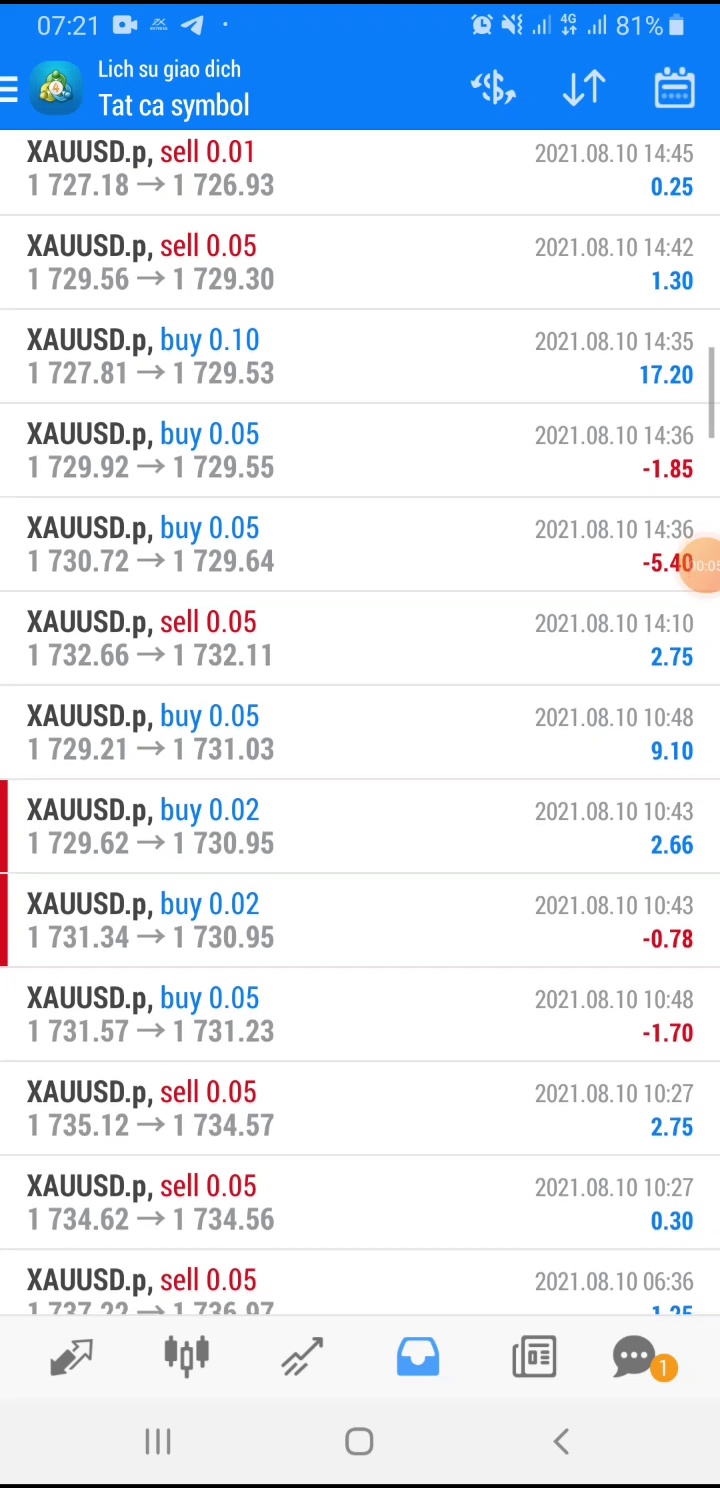Tap the sort arrows icon
This screenshot has width=720, height=1488.
point(584,89)
